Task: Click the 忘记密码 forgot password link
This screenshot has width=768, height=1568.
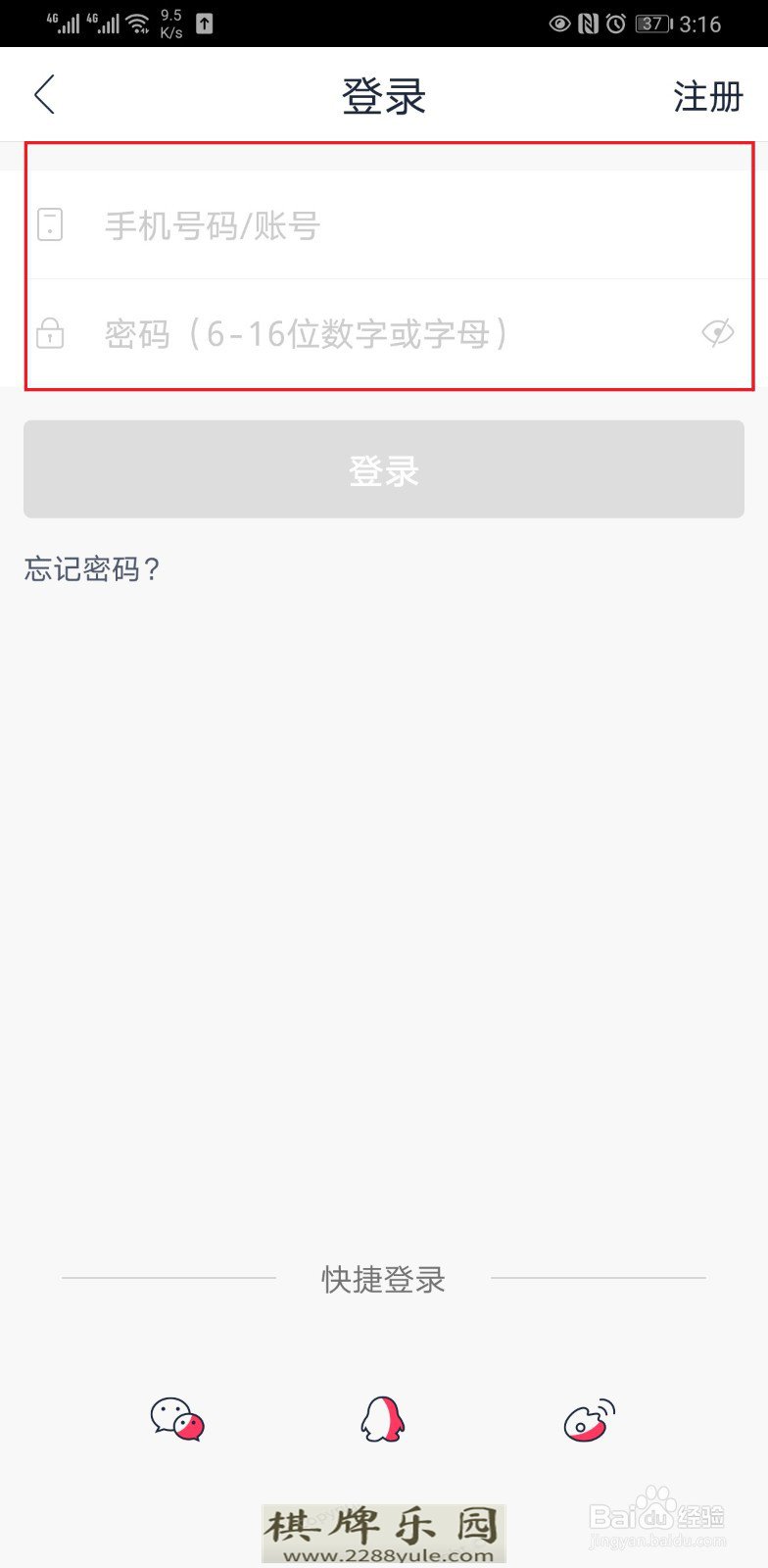Action: pos(92,569)
